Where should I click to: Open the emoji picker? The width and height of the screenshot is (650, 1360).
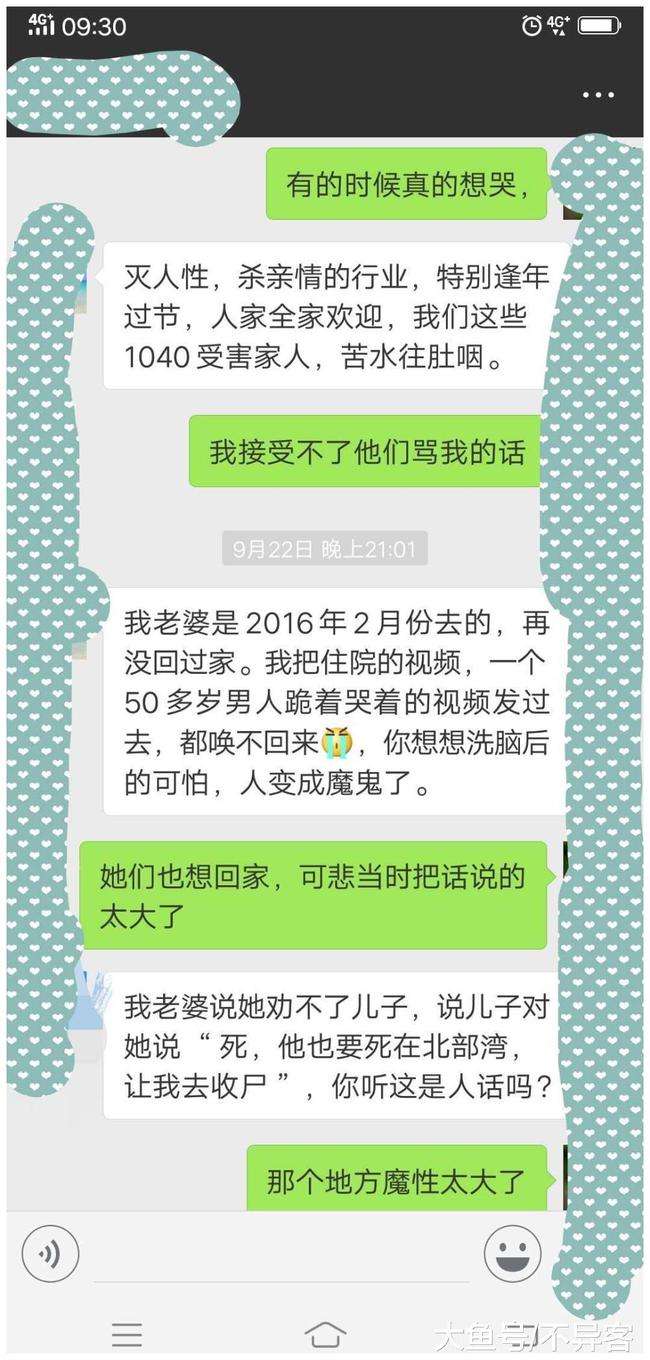(513, 1253)
